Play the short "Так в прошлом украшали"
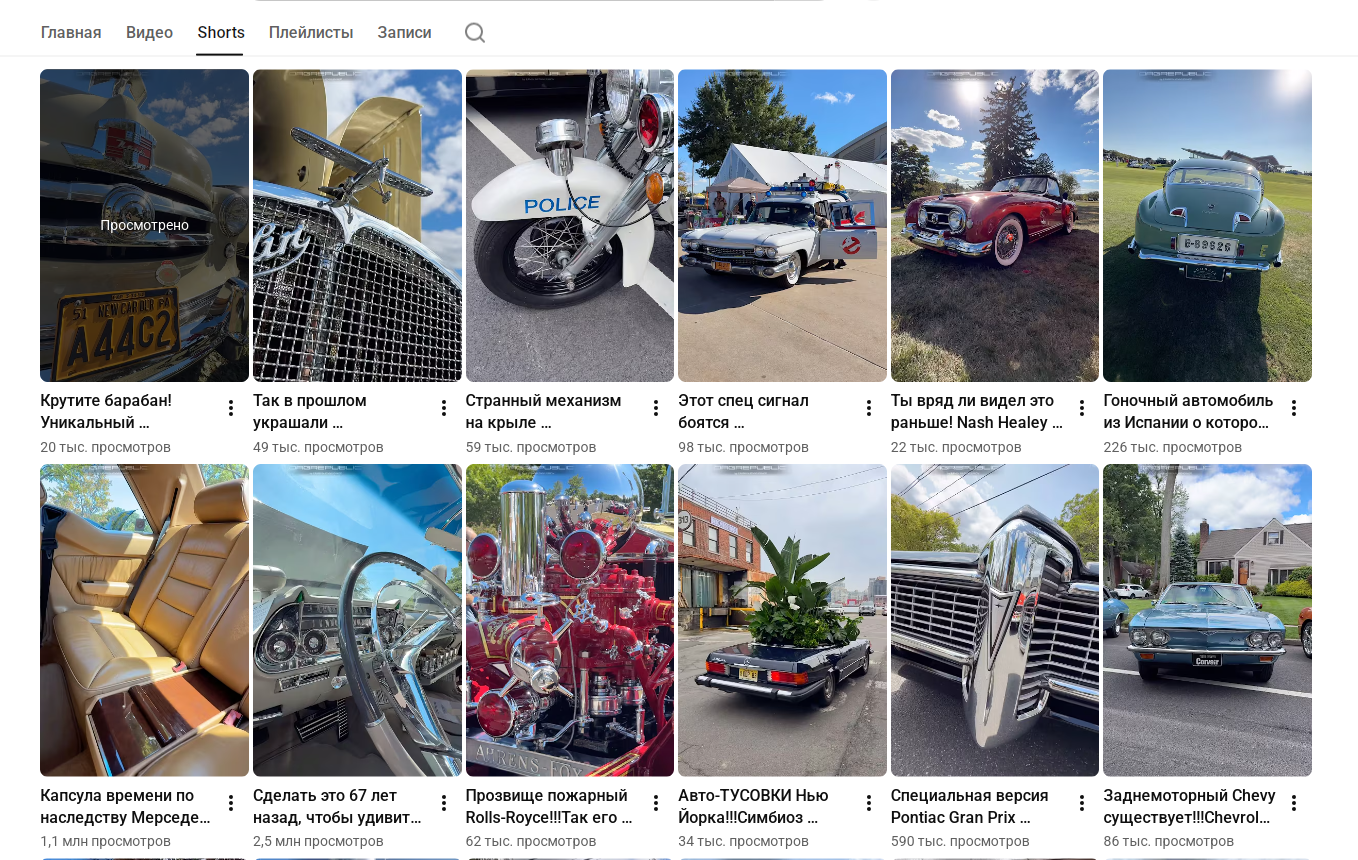Screen dimensions: 1358x860 coord(357,225)
